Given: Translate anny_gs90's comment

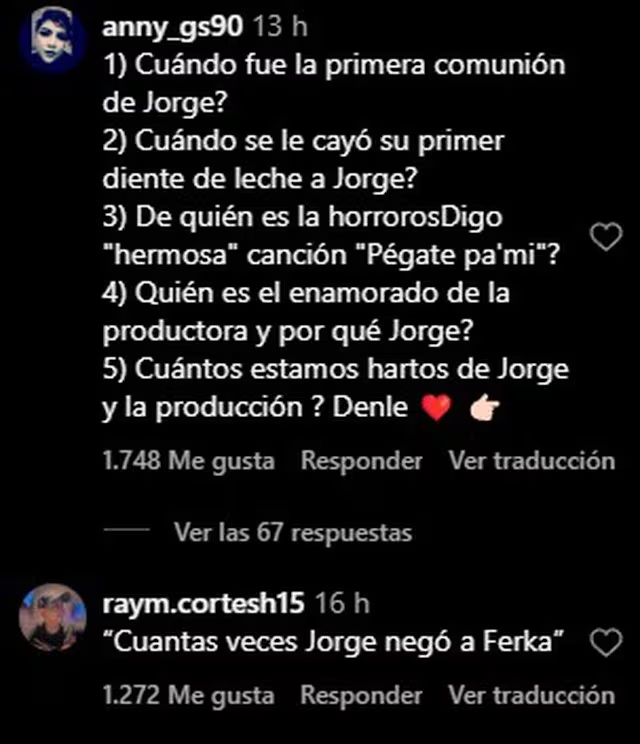Looking at the screenshot, I should click(531, 461).
